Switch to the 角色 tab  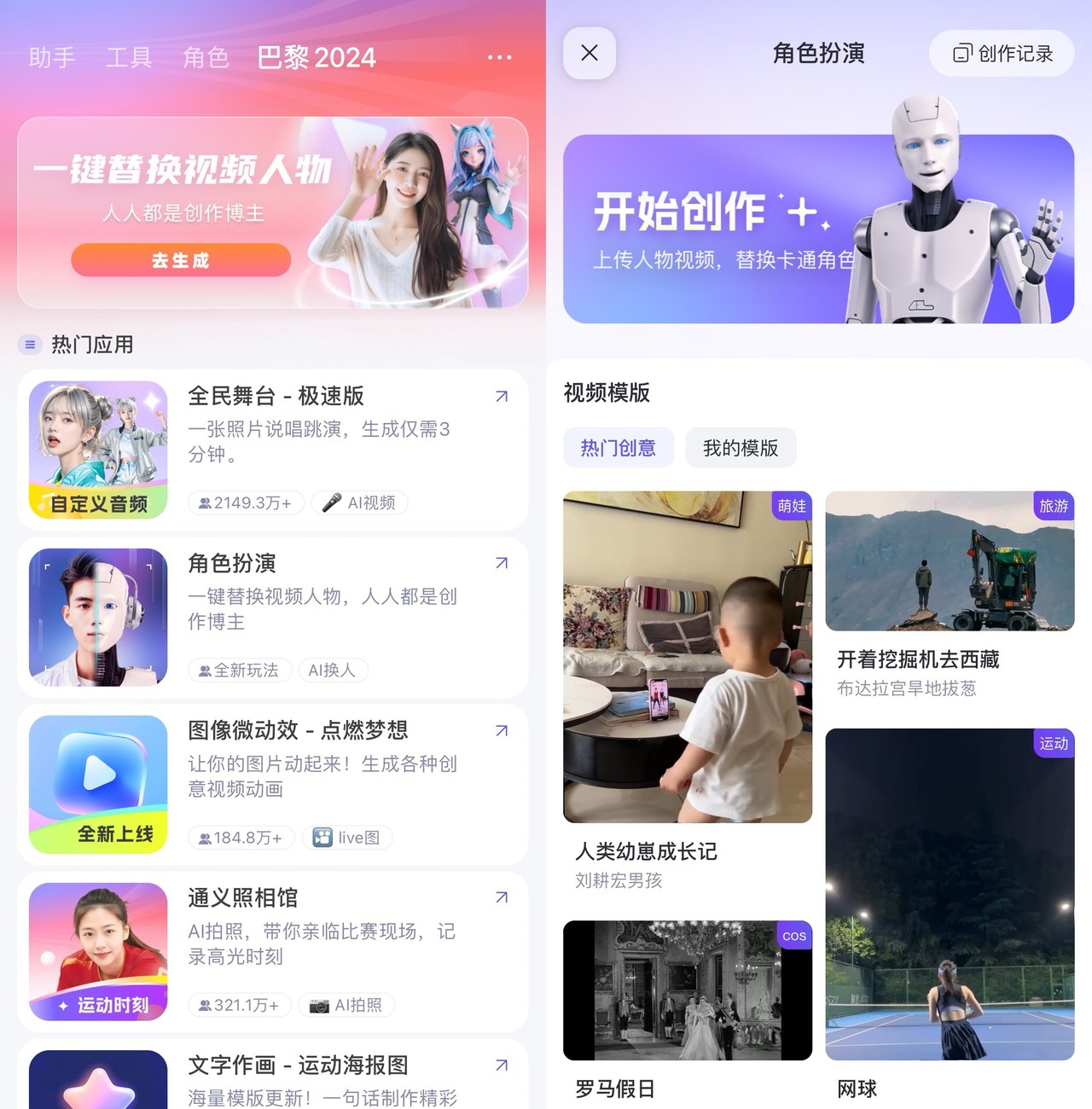206,57
